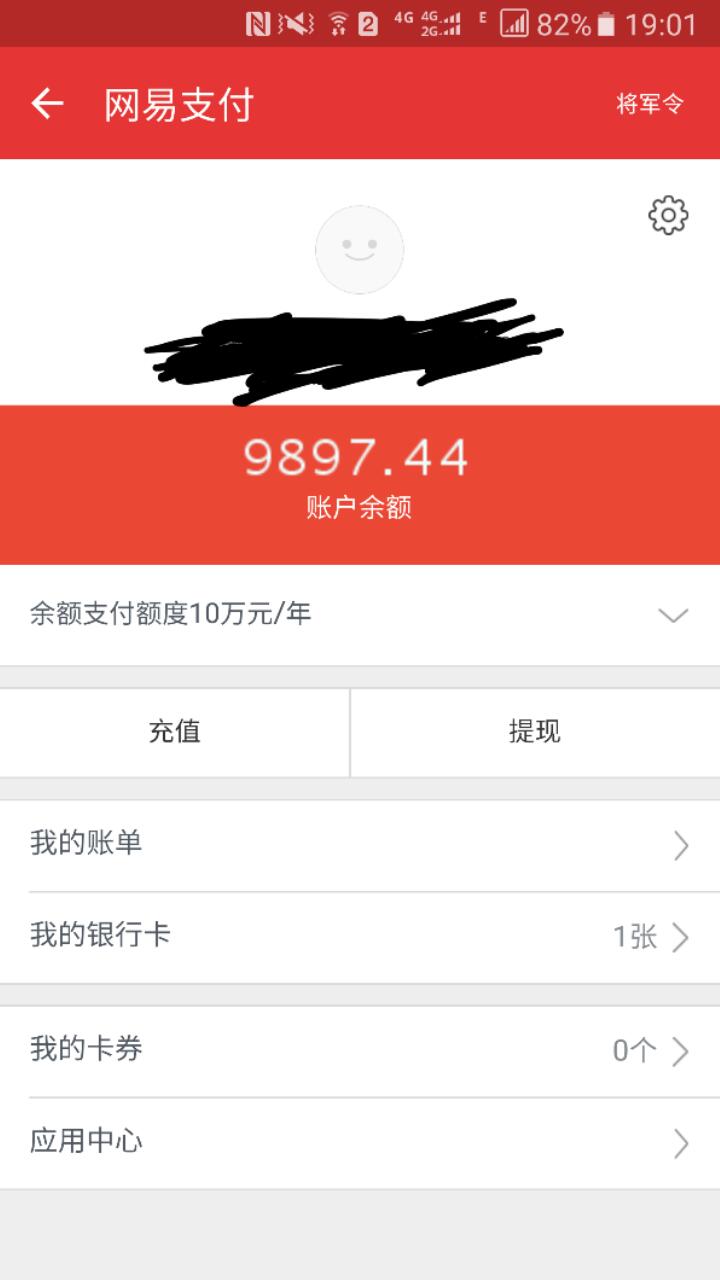Tap the smiley profile avatar

click(x=360, y=250)
